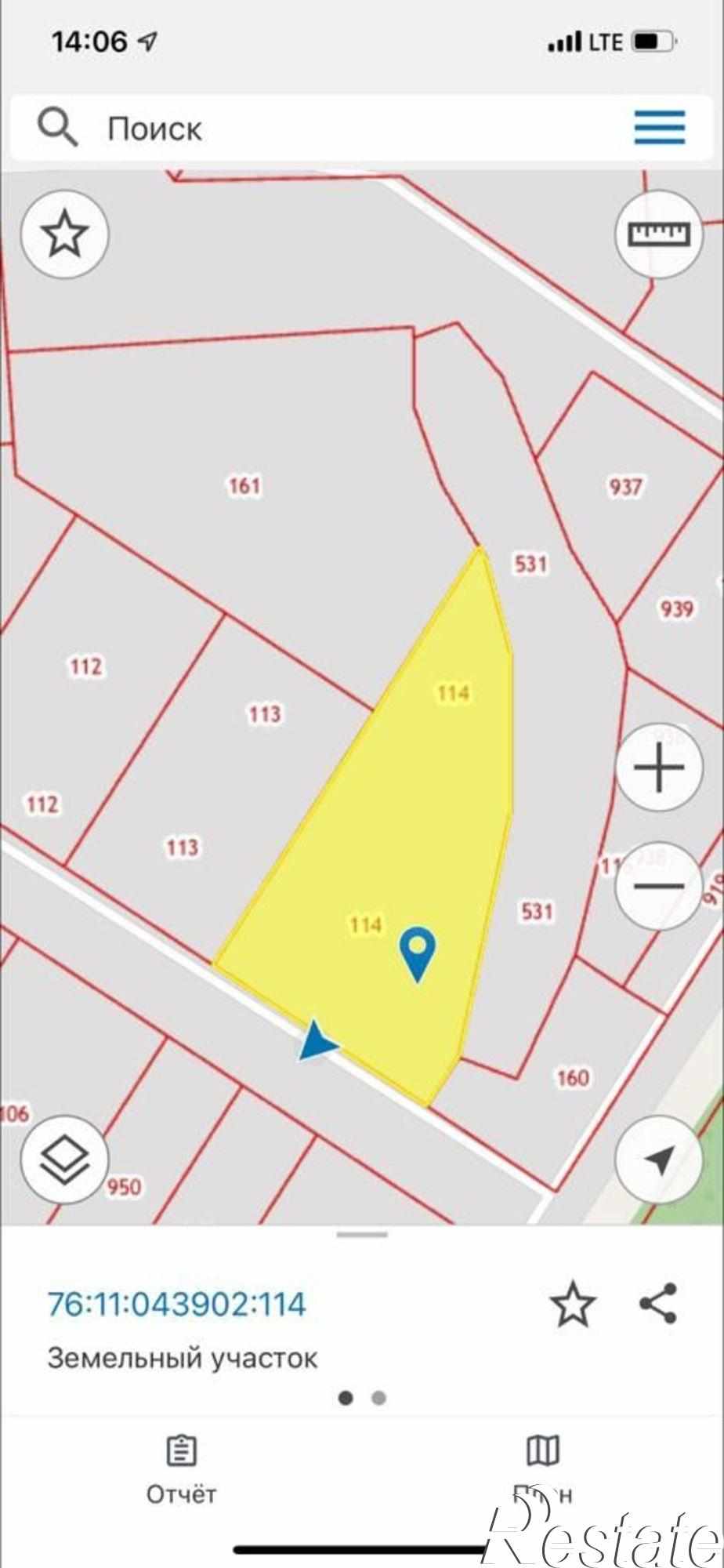Open the Поиск search field

(x=313, y=128)
